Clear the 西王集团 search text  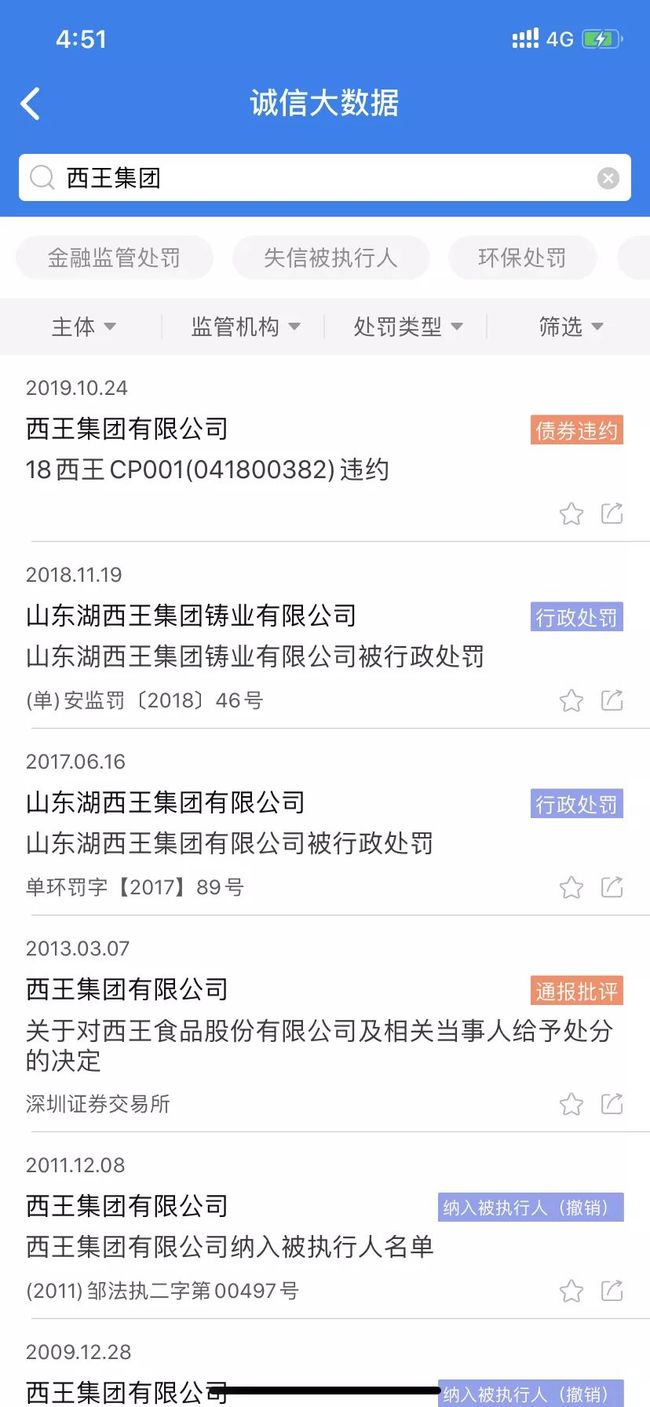pos(608,178)
